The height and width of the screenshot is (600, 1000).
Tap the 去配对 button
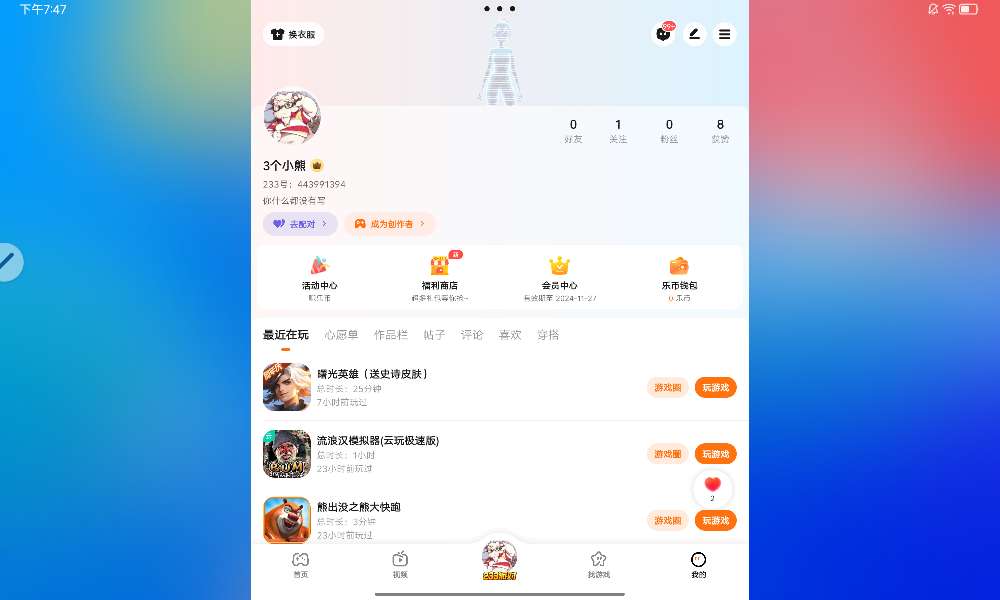(x=300, y=224)
